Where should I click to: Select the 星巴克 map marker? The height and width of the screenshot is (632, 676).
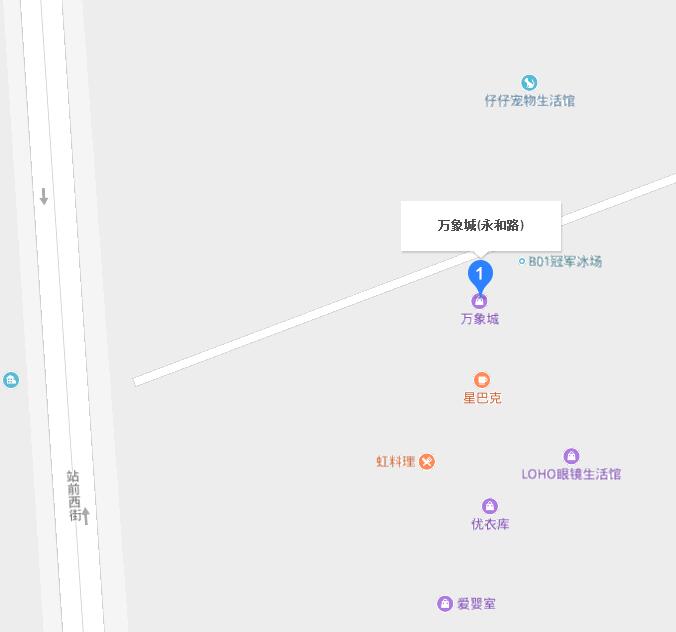[482, 380]
